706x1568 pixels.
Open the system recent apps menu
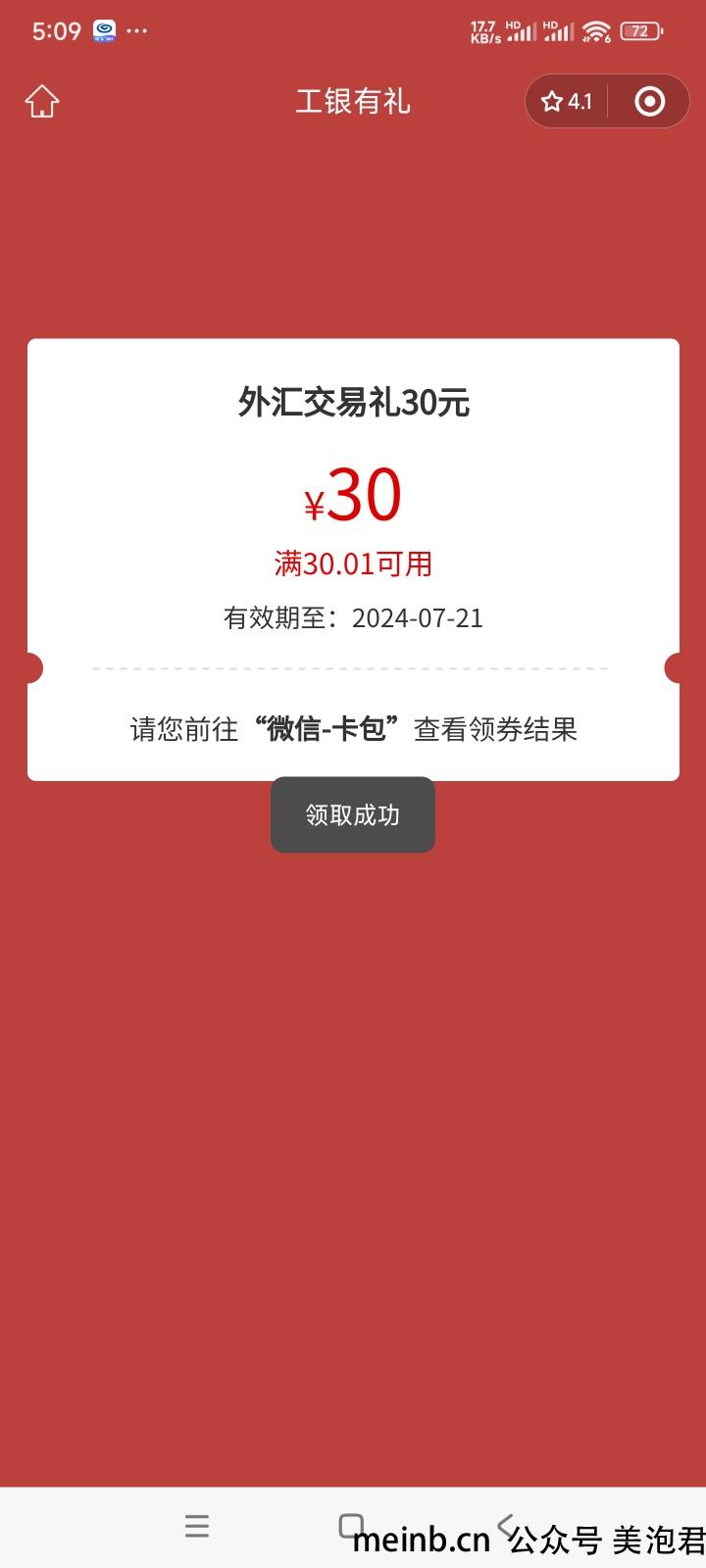(x=197, y=1526)
